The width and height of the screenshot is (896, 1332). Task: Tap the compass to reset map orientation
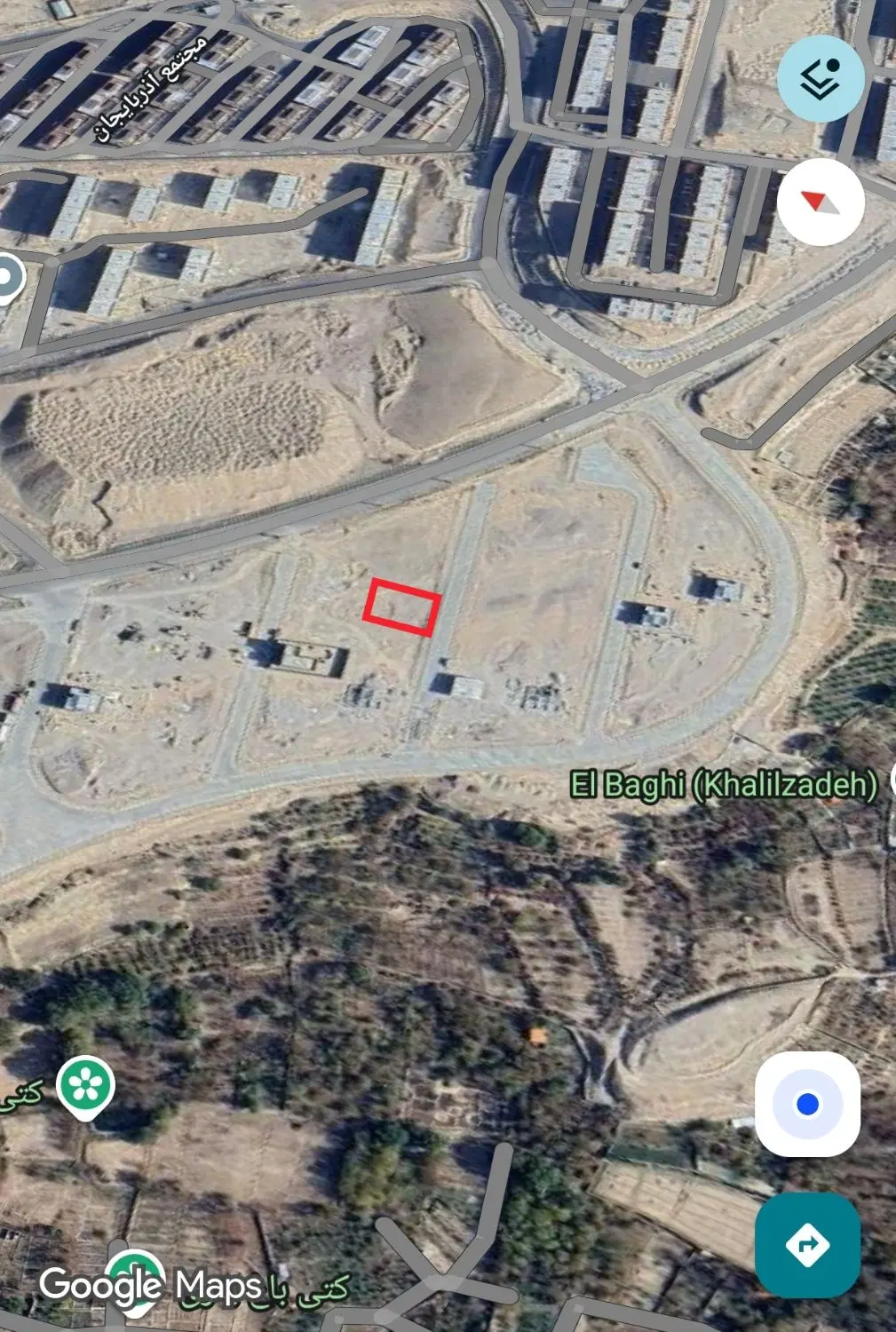[821, 202]
